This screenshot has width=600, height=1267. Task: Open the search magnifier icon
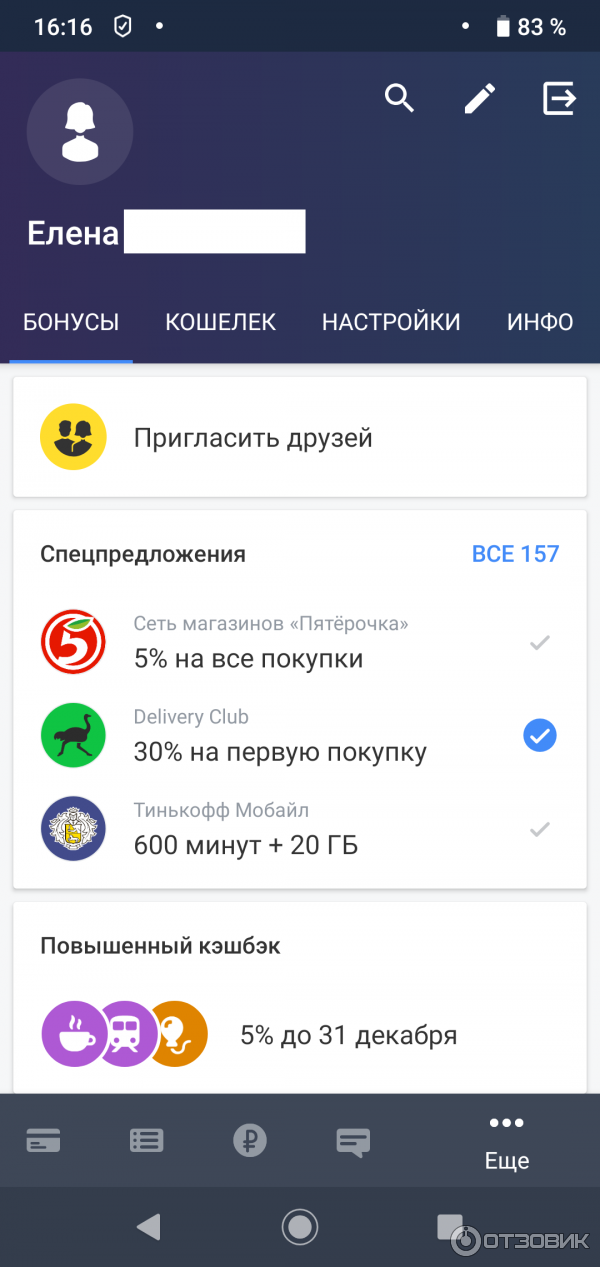(399, 98)
